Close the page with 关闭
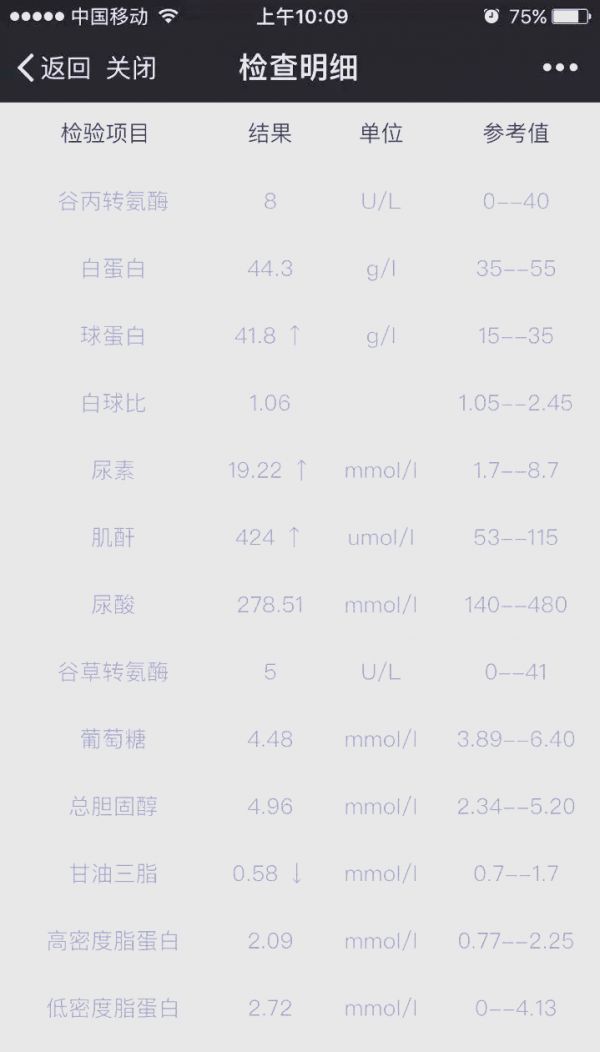Screen dimensions: 600x1052 pos(131,68)
